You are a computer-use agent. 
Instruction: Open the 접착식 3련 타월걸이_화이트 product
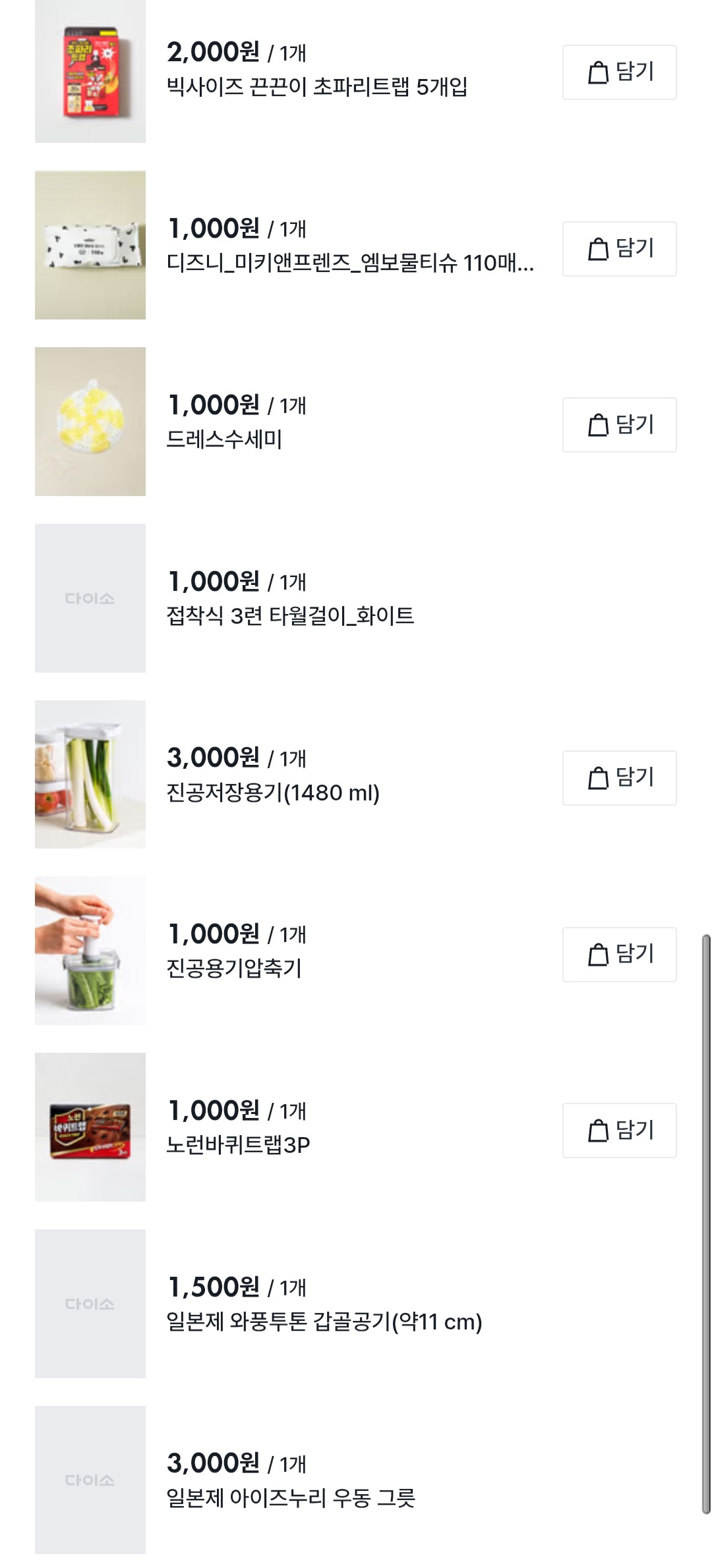pyautogui.click(x=290, y=616)
